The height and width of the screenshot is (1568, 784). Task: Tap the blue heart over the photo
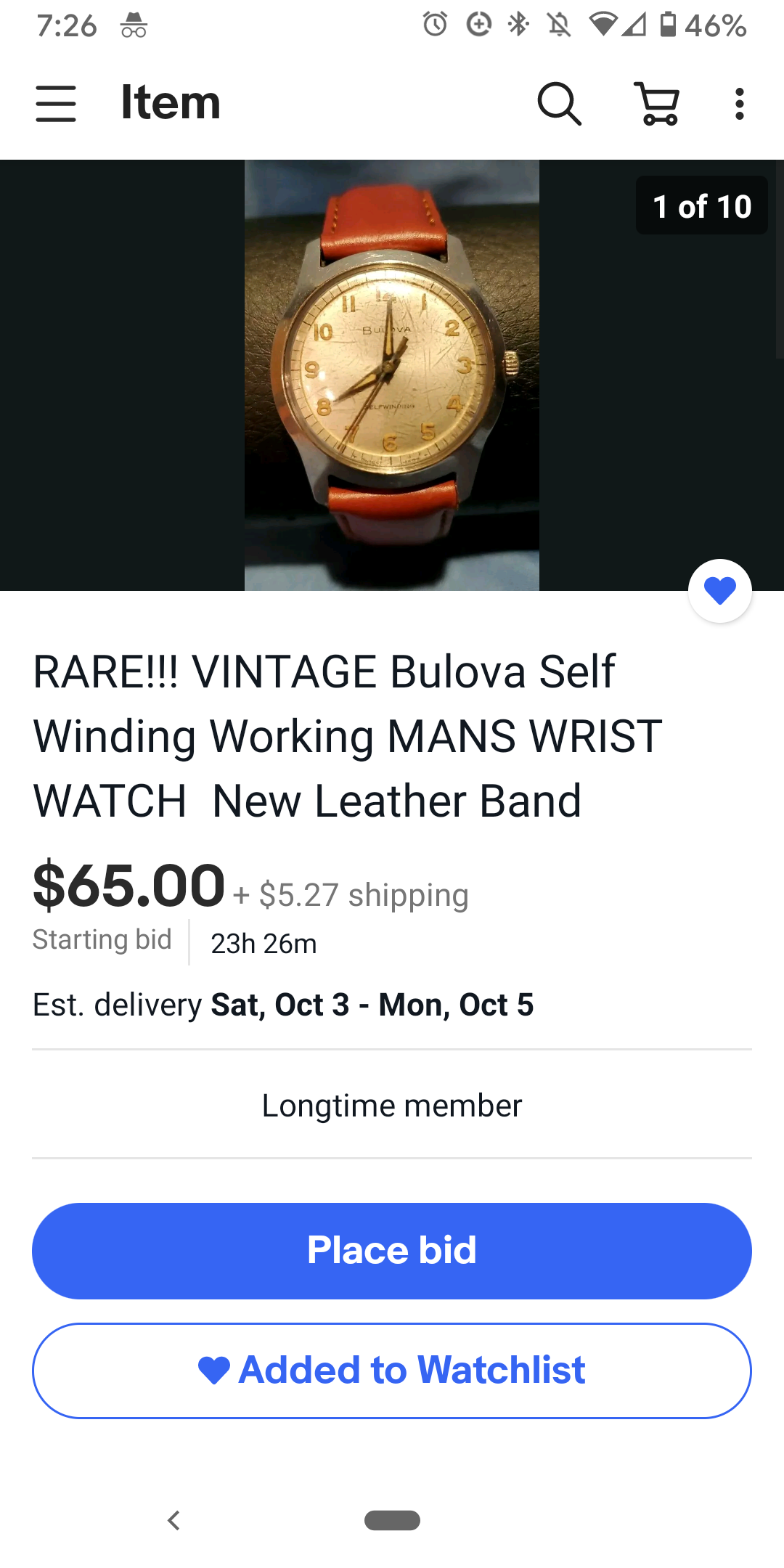point(720,591)
